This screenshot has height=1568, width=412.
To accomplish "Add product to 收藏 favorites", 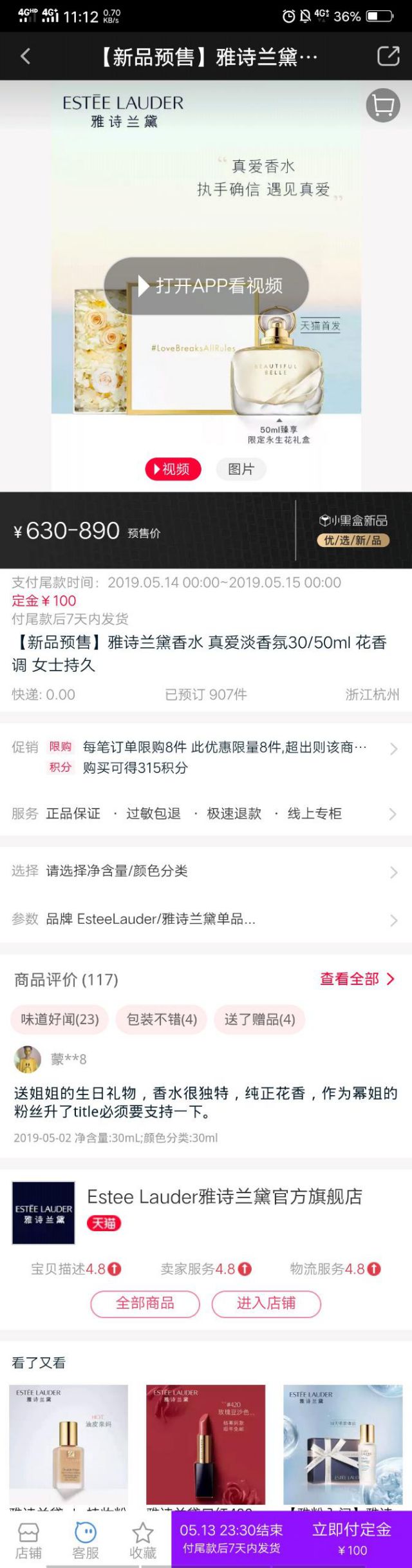I will (x=142, y=1540).
